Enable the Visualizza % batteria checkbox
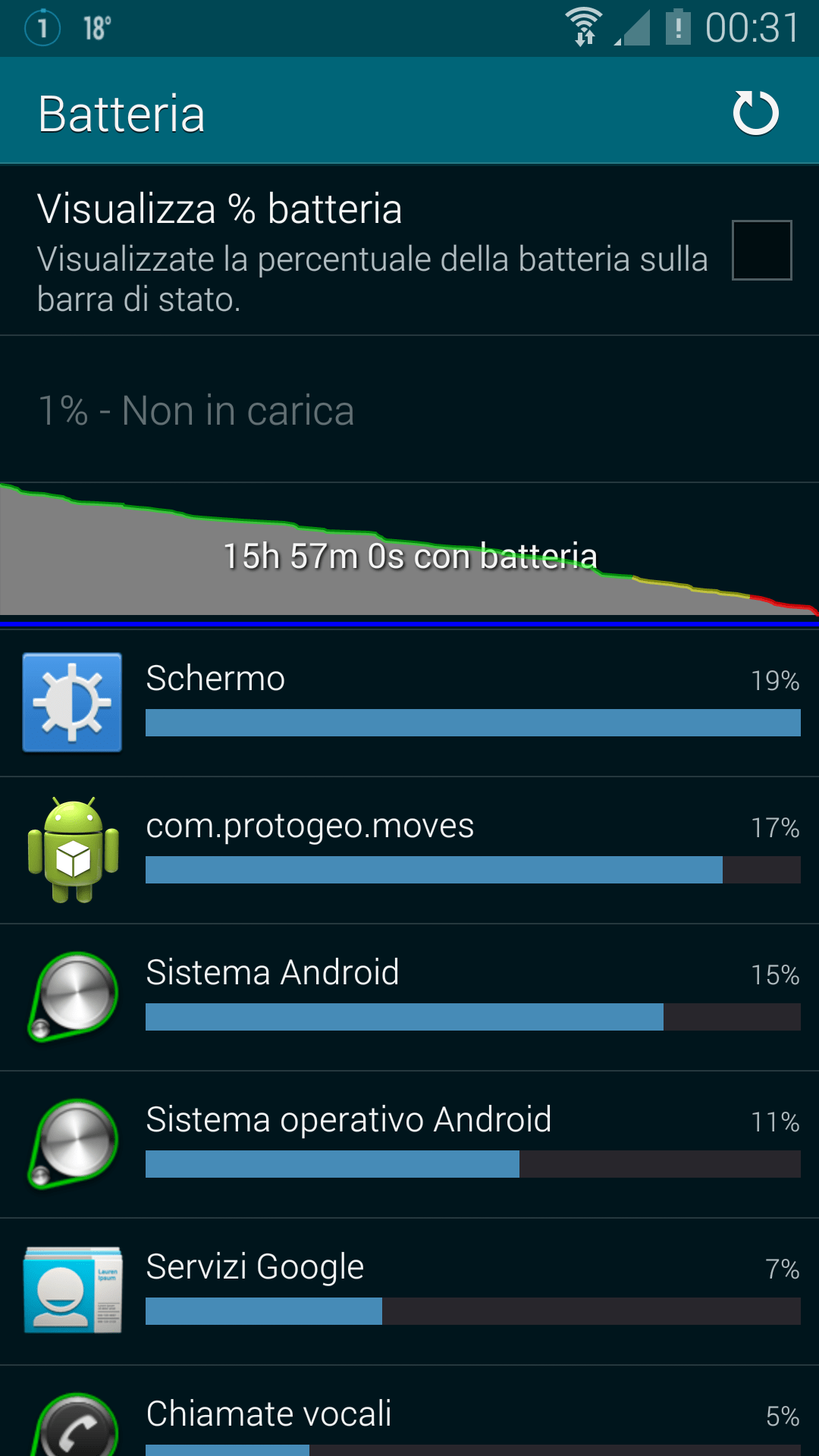 tap(761, 250)
